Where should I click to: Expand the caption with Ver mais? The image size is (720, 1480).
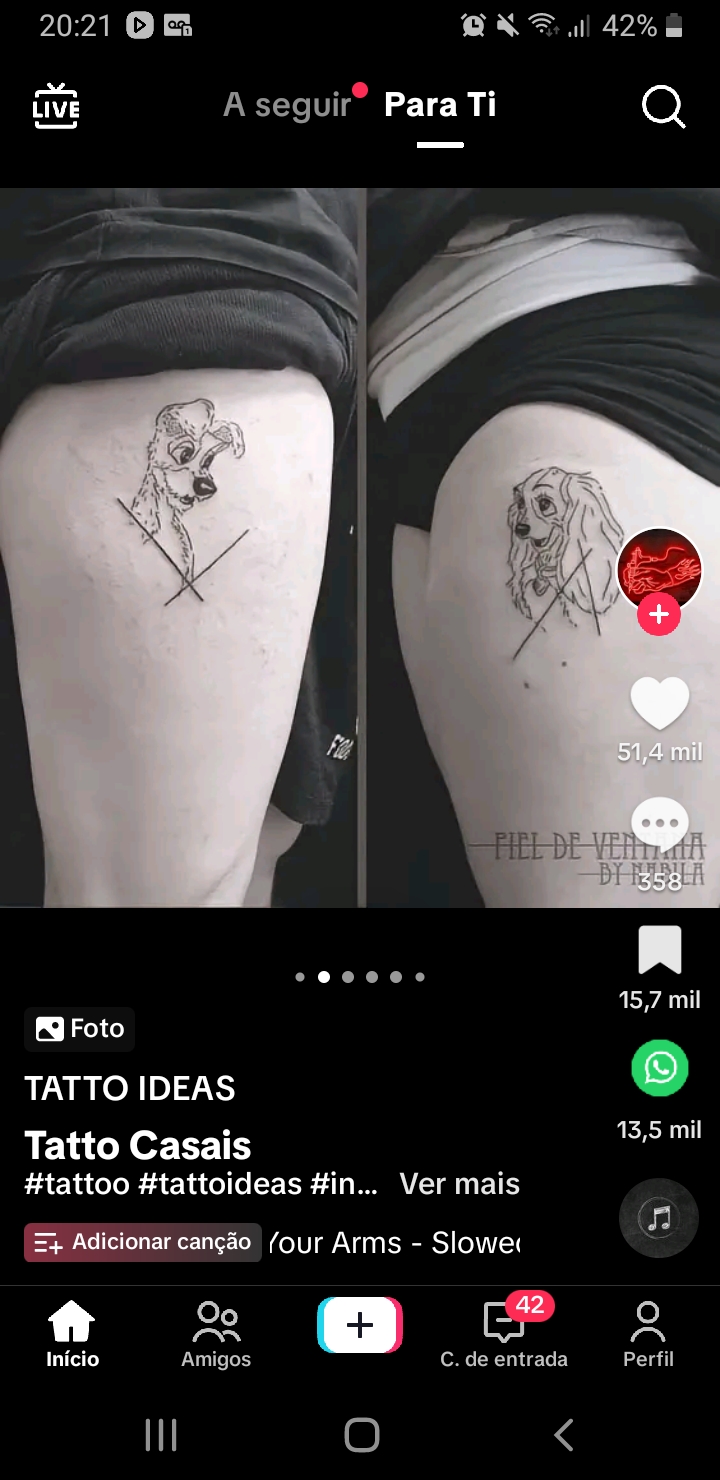point(460,1184)
